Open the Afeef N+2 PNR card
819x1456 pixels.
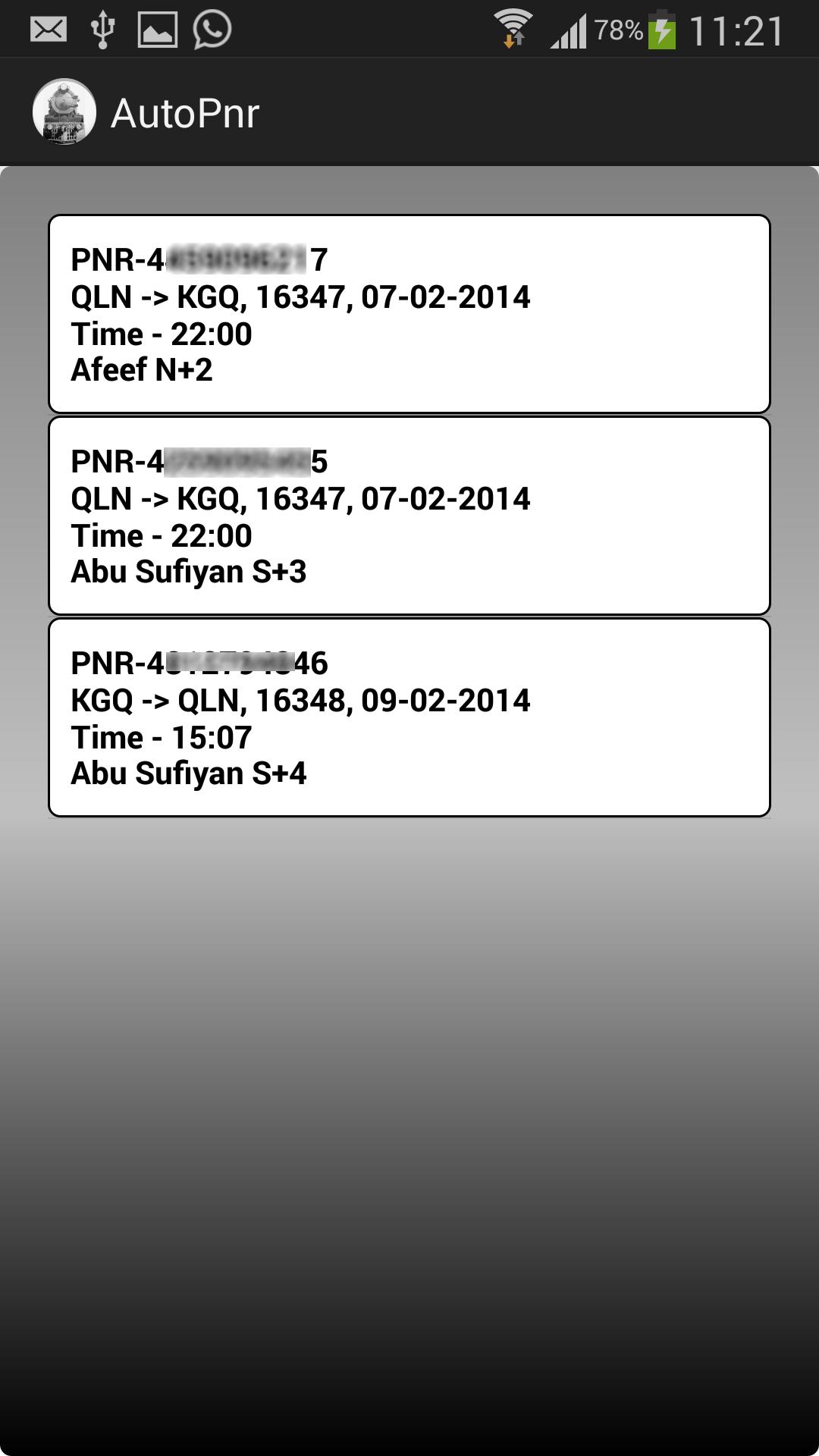(x=409, y=314)
